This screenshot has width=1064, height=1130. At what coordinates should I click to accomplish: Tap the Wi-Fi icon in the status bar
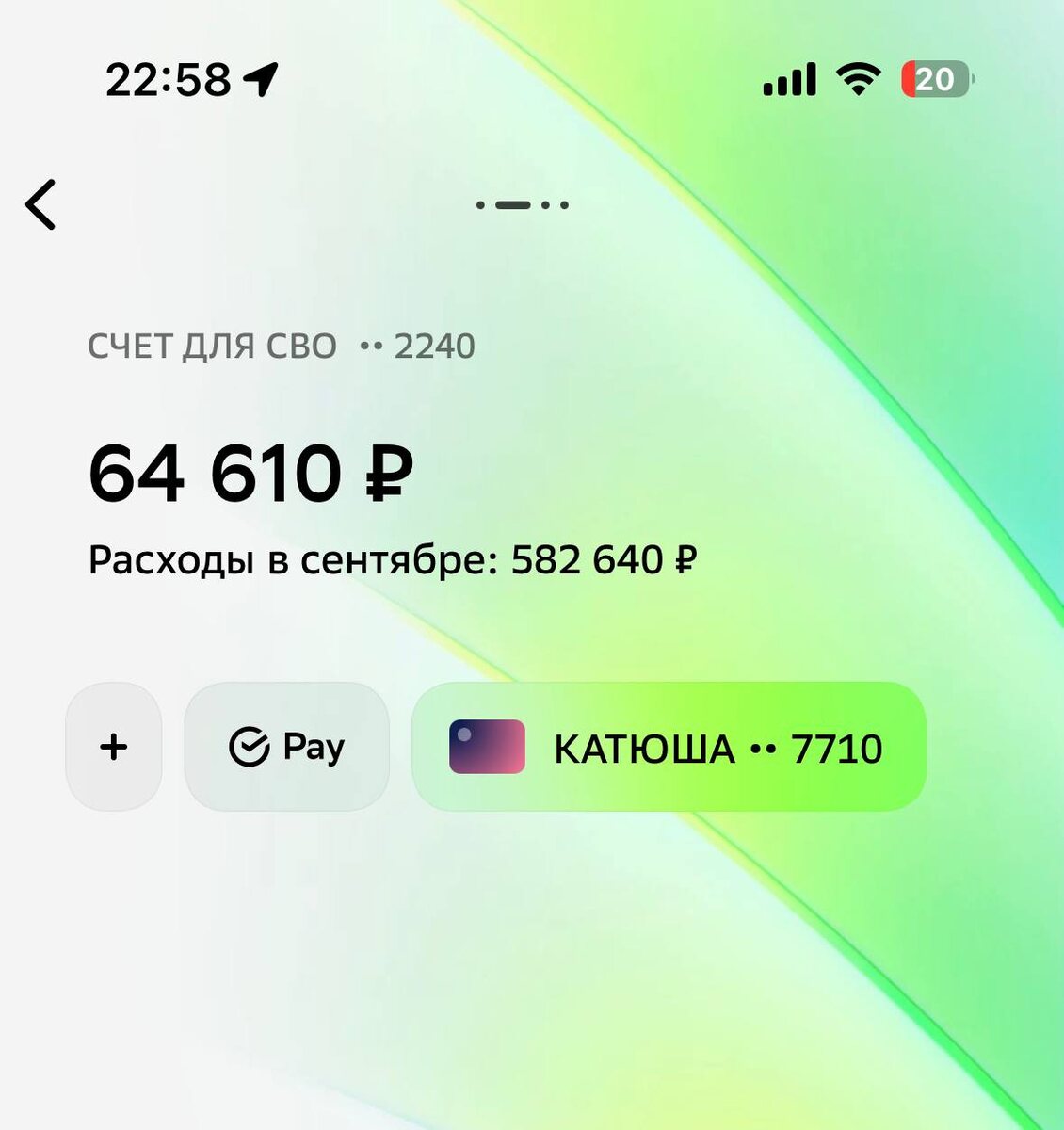pos(859,80)
